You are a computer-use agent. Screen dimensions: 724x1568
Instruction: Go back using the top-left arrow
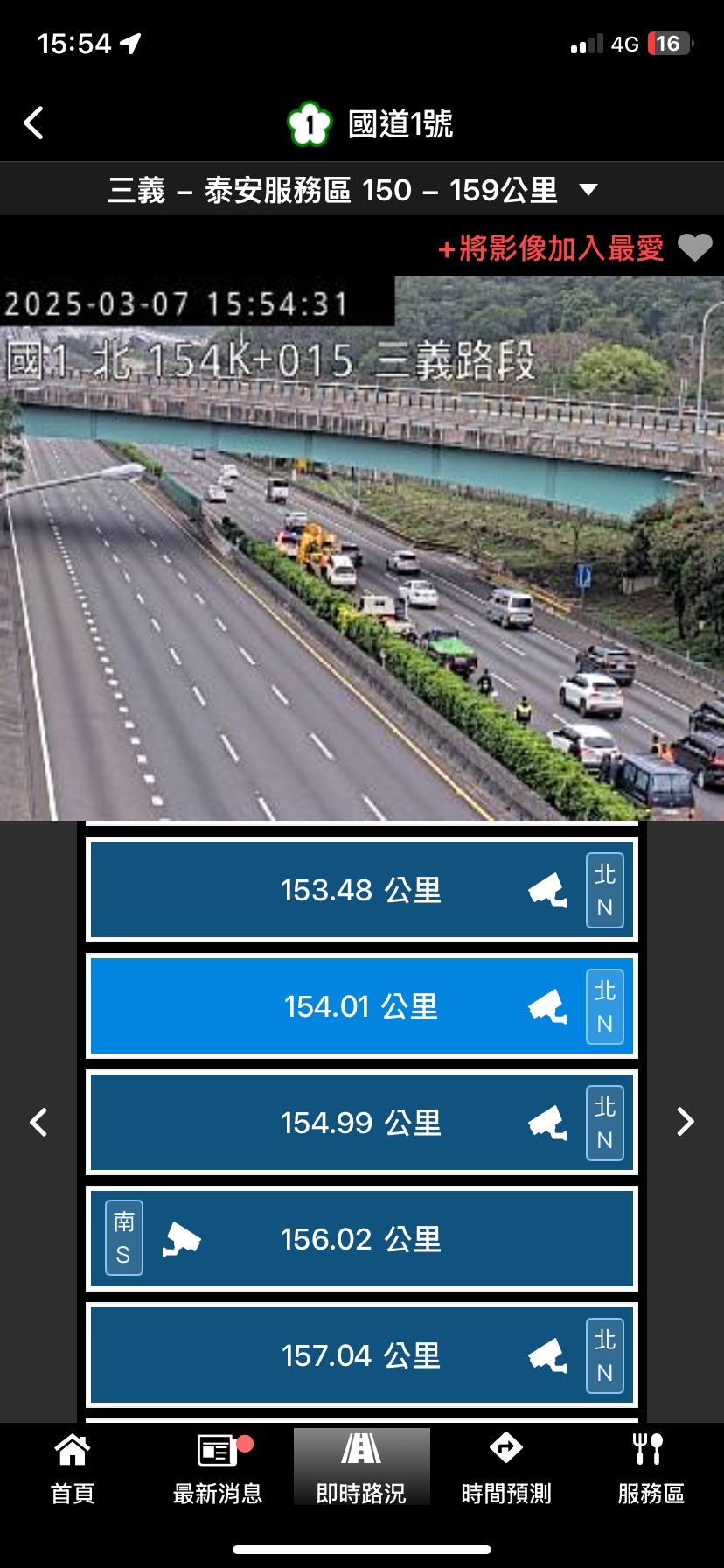point(34,123)
